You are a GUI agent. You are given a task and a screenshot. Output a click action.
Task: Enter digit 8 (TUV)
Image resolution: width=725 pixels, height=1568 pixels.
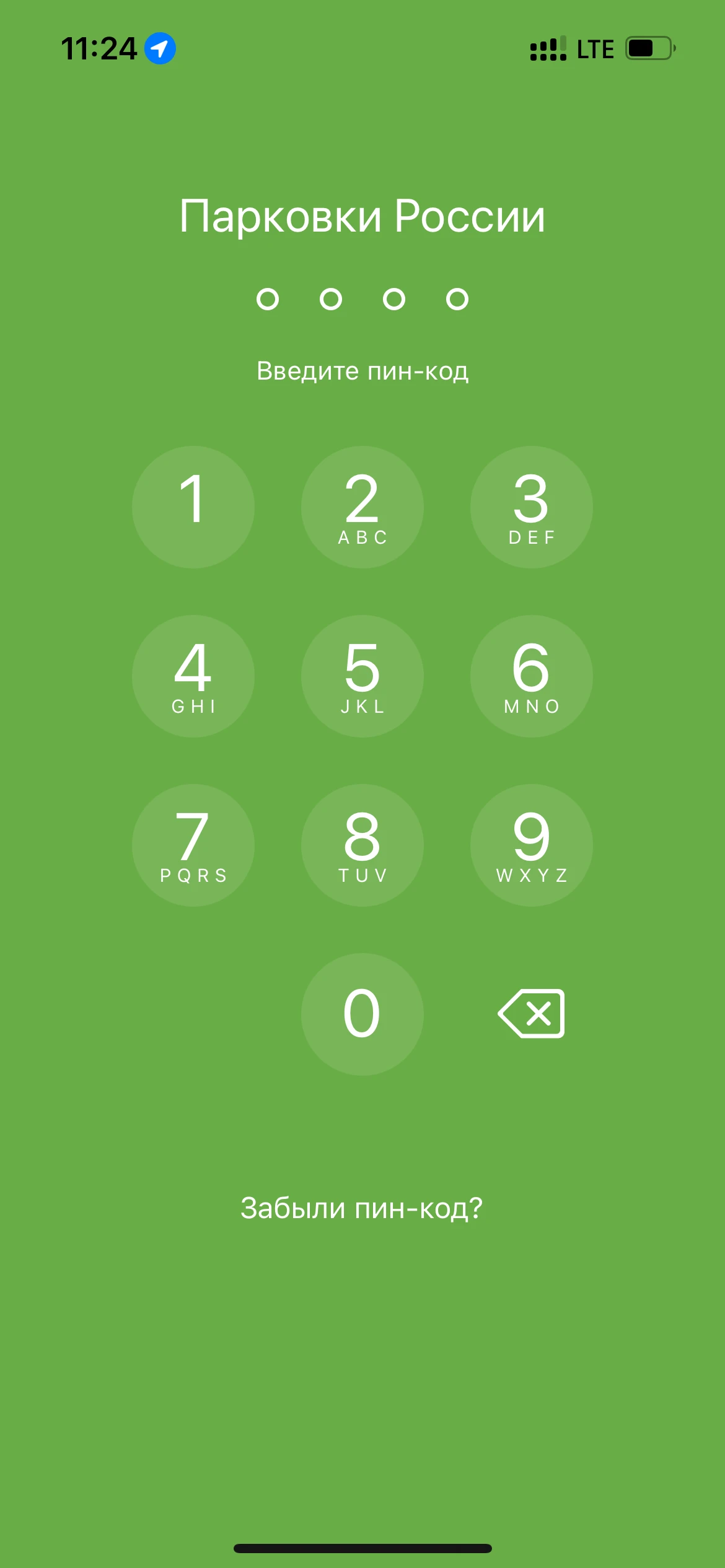[x=362, y=845]
